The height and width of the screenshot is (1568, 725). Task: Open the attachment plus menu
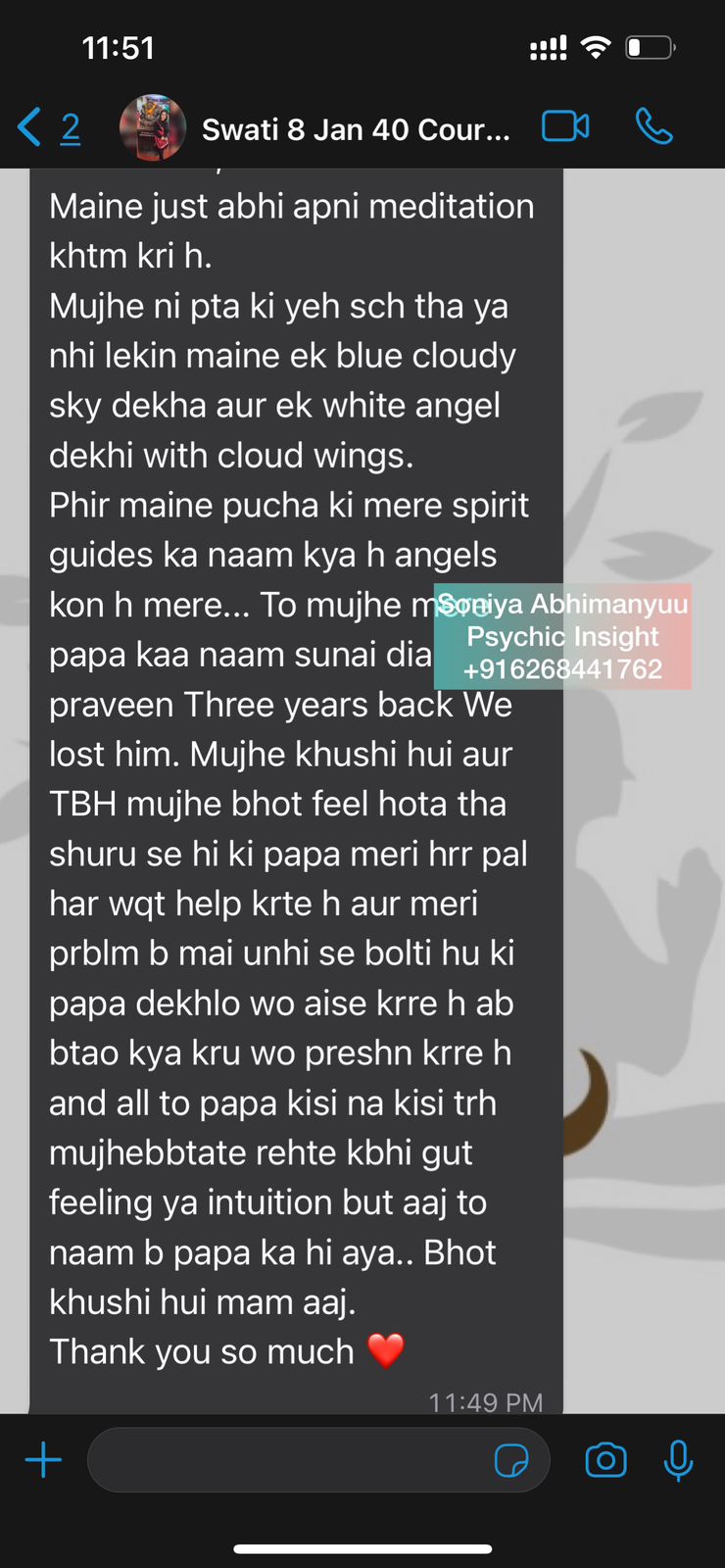coord(43,1460)
